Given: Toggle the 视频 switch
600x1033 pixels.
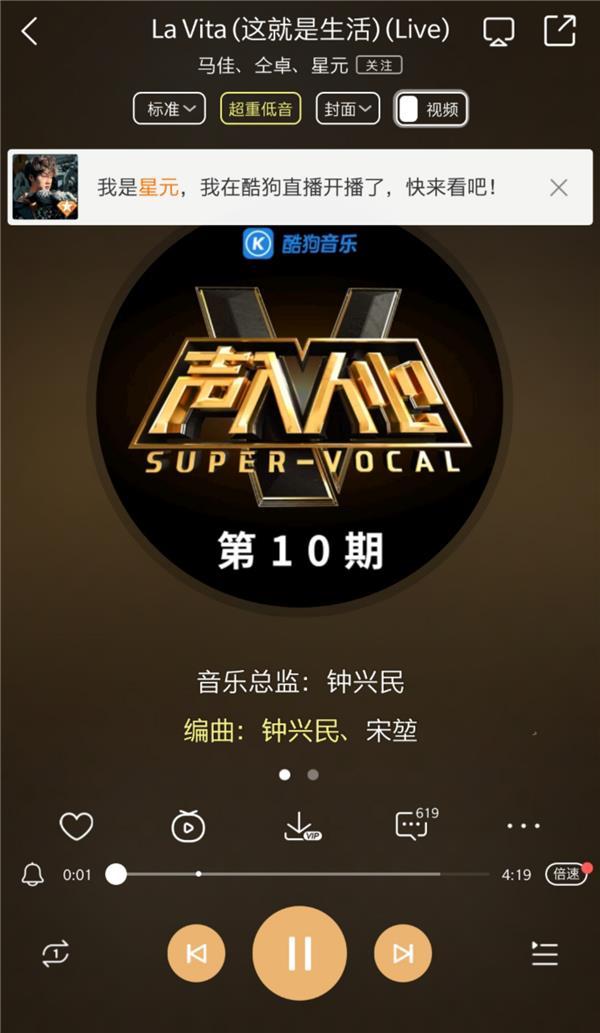Looking at the screenshot, I should [x=430, y=109].
